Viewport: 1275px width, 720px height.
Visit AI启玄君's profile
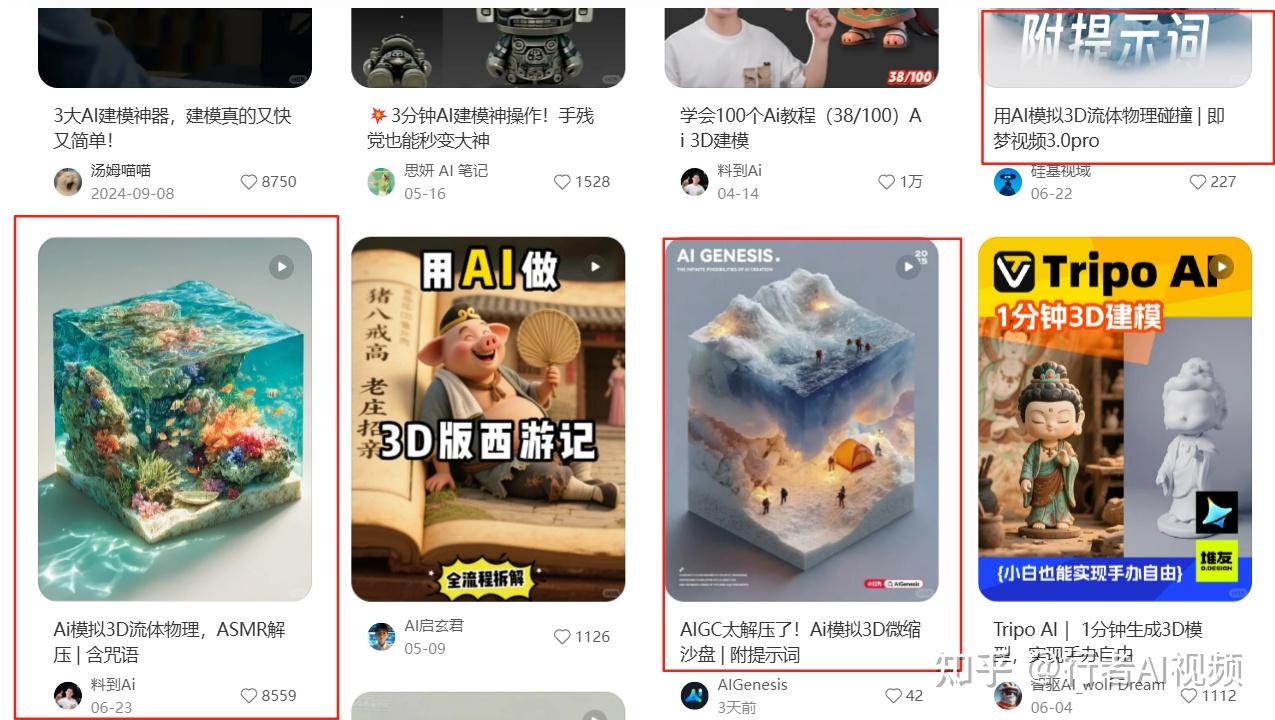pos(381,637)
